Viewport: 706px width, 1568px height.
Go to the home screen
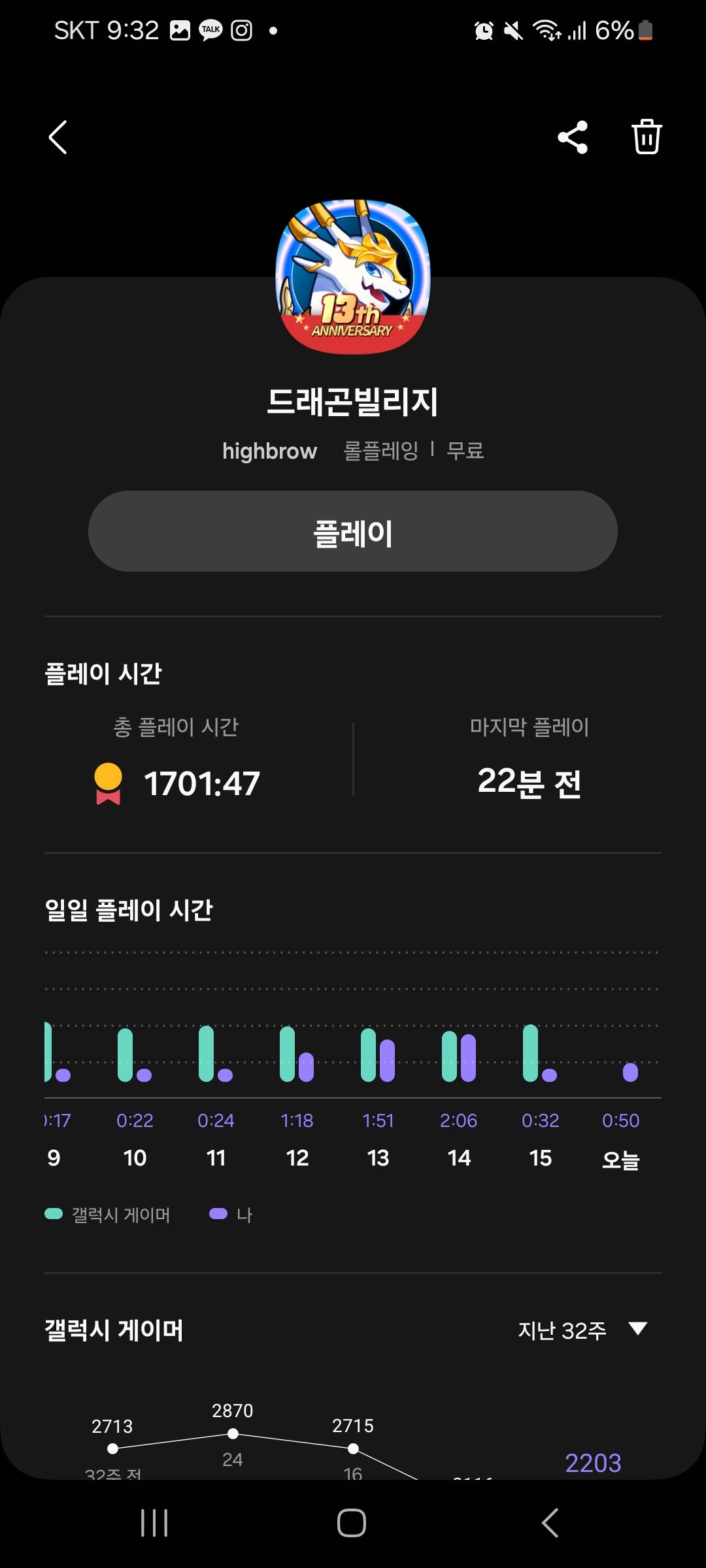point(352,1523)
